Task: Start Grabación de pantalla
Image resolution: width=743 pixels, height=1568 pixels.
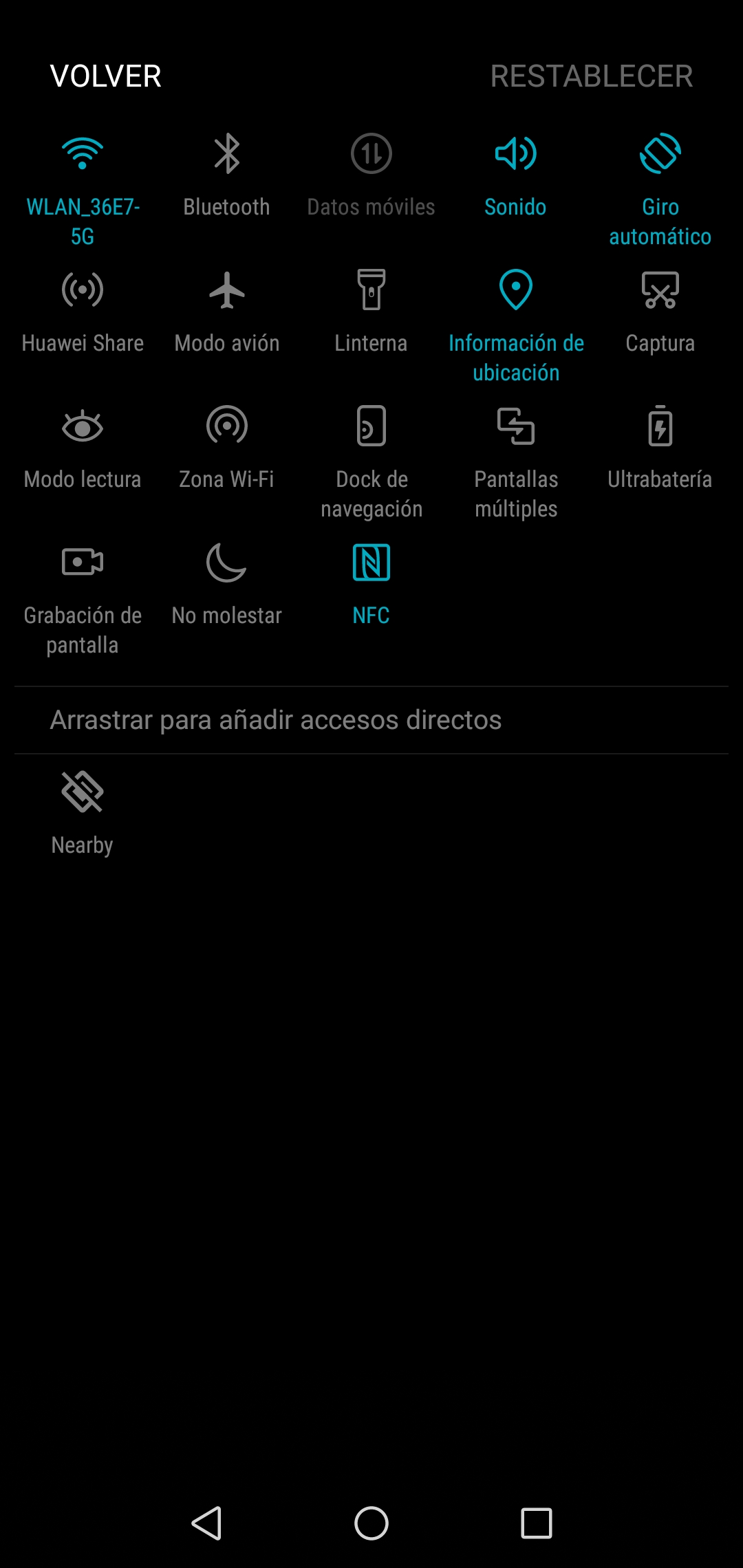Action: pos(83,598)
